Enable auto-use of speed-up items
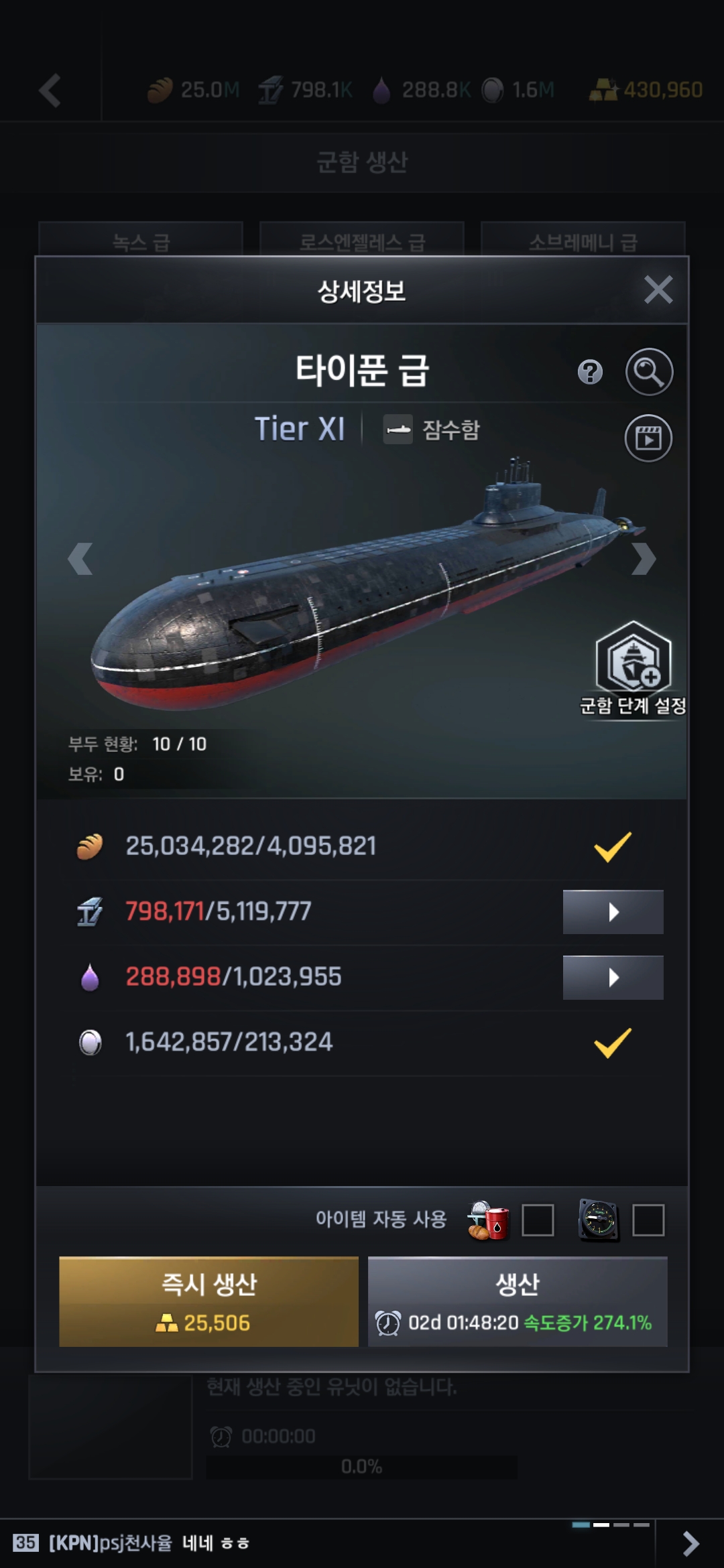This screenshot has height=1568, width=724. click(x=648, y=1220)
